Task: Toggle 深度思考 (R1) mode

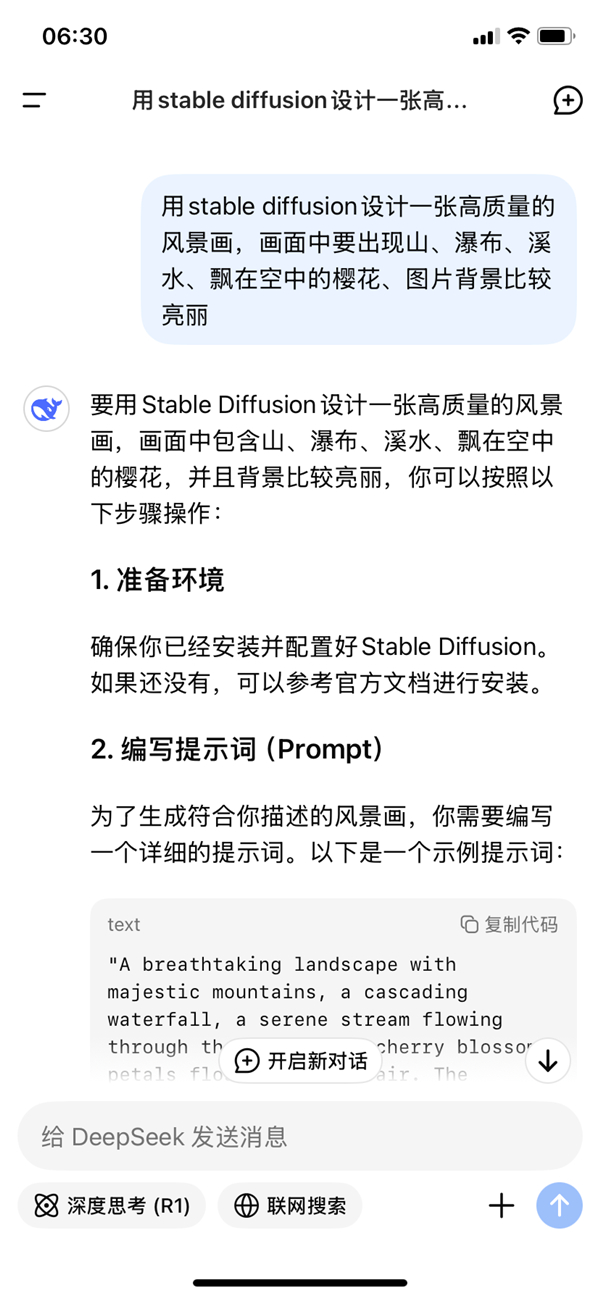Action: (x=111, y=1206)
